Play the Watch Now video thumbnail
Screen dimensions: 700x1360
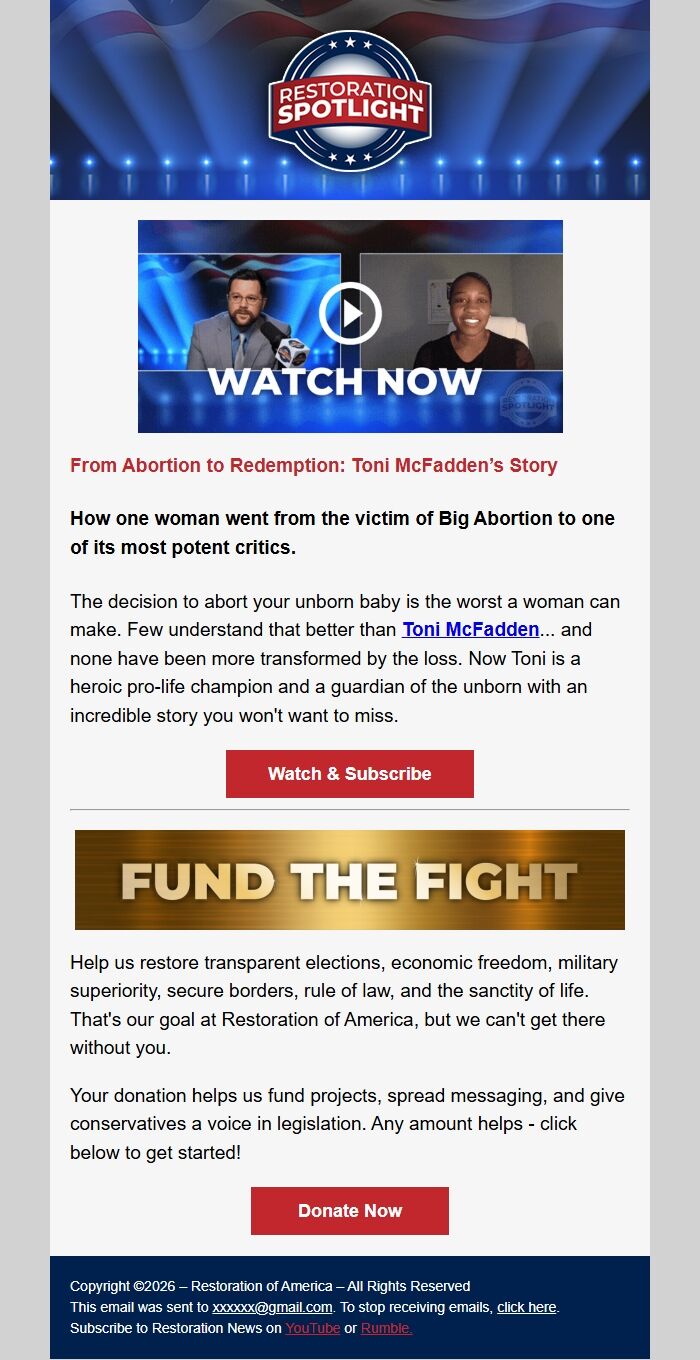pyautogui.click(x=350, y=315)
